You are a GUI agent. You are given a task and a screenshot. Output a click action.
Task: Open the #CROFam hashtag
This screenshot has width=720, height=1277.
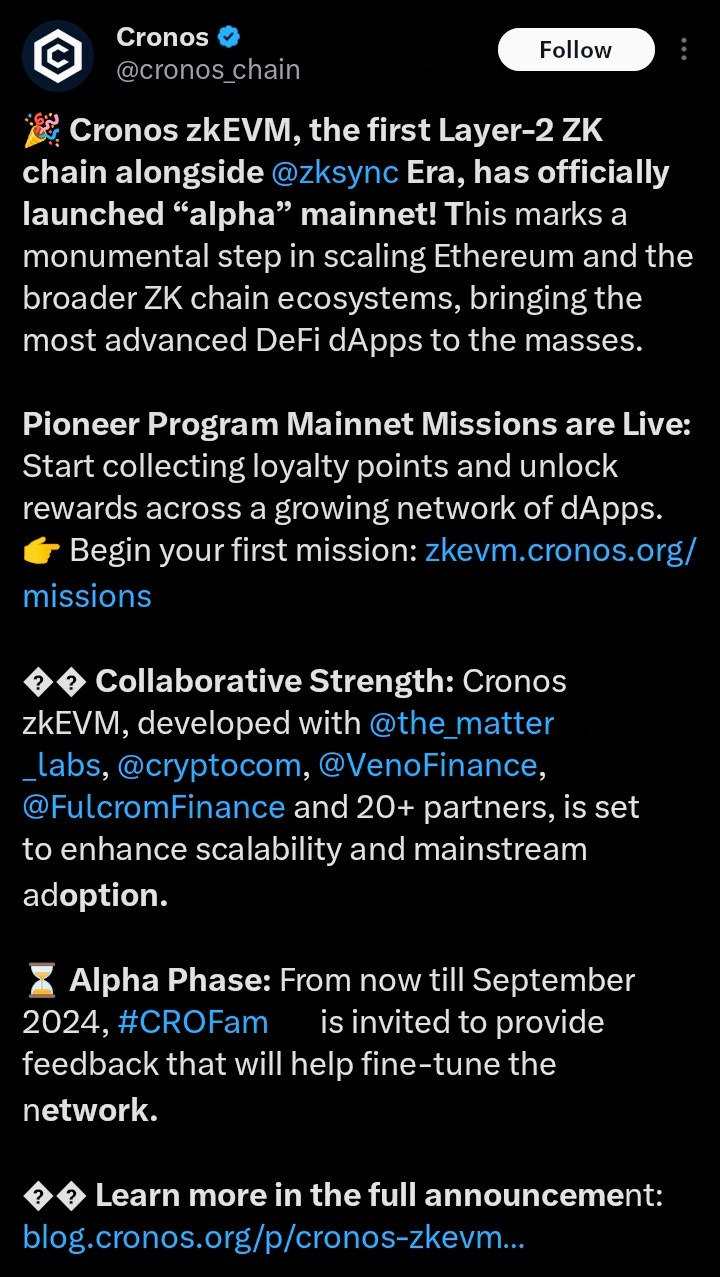(x=192, y=1022)
